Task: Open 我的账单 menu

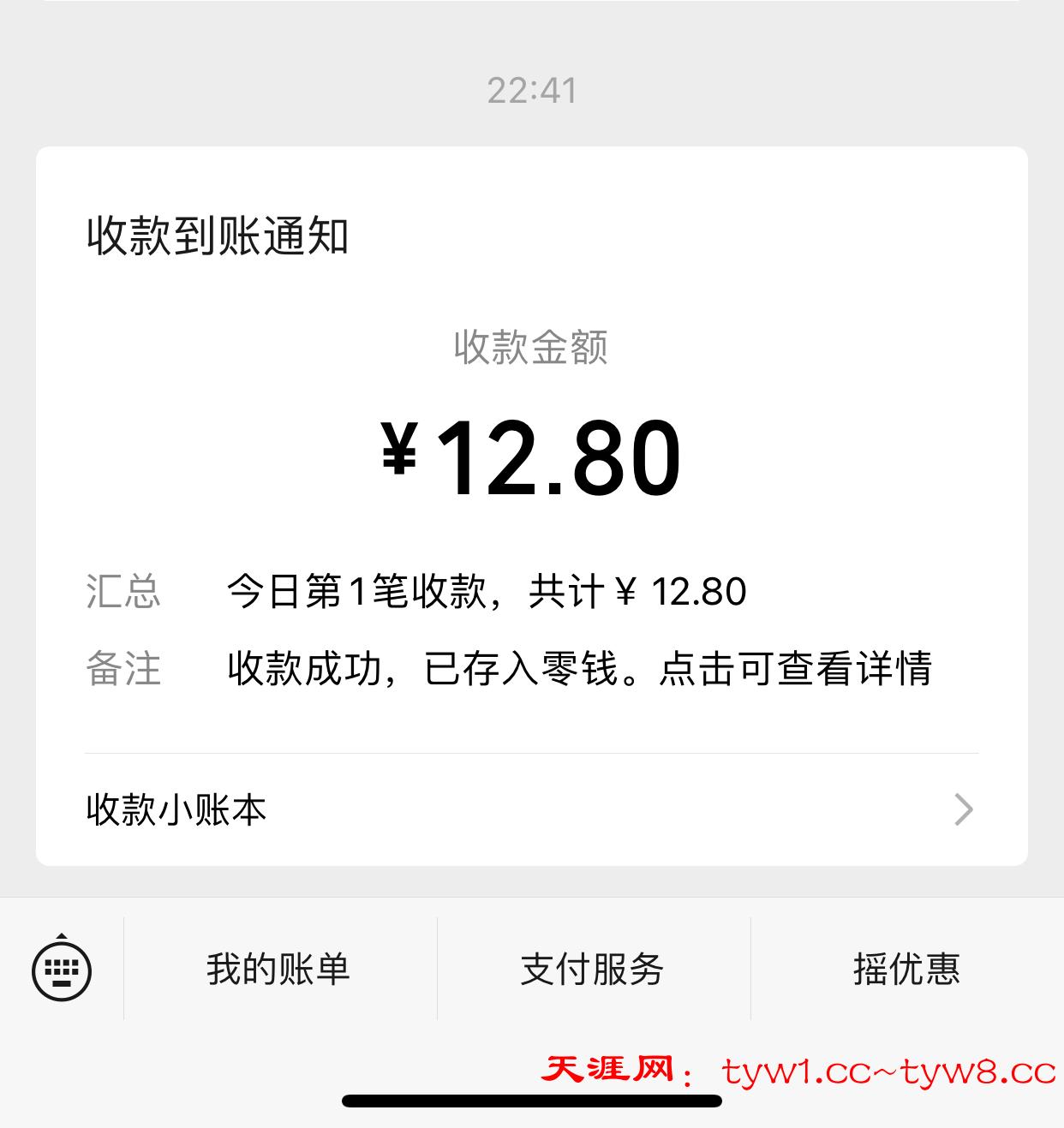Action: (279, 970)
